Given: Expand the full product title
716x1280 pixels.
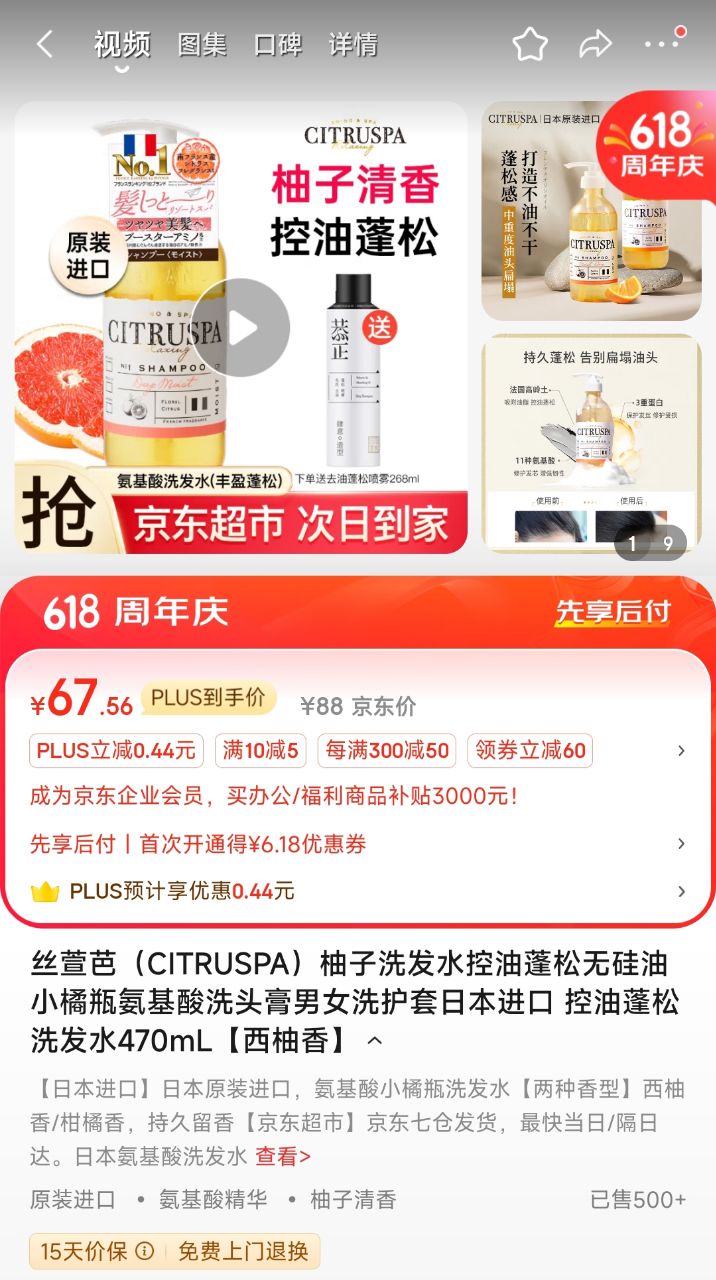Looking at the screenshot, I should tap(375, 1041).
